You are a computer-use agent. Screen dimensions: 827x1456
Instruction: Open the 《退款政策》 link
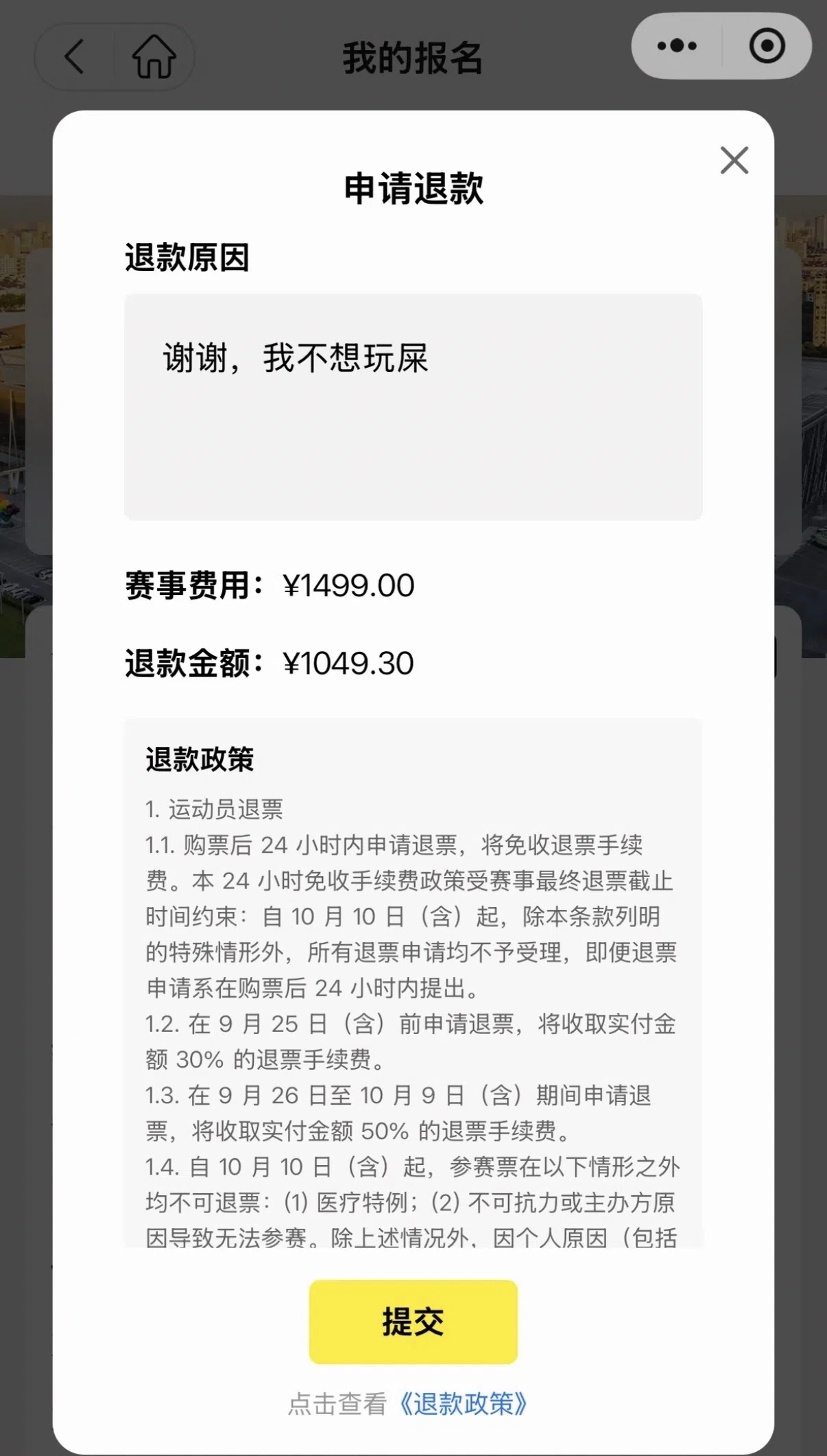(464, 1404)
